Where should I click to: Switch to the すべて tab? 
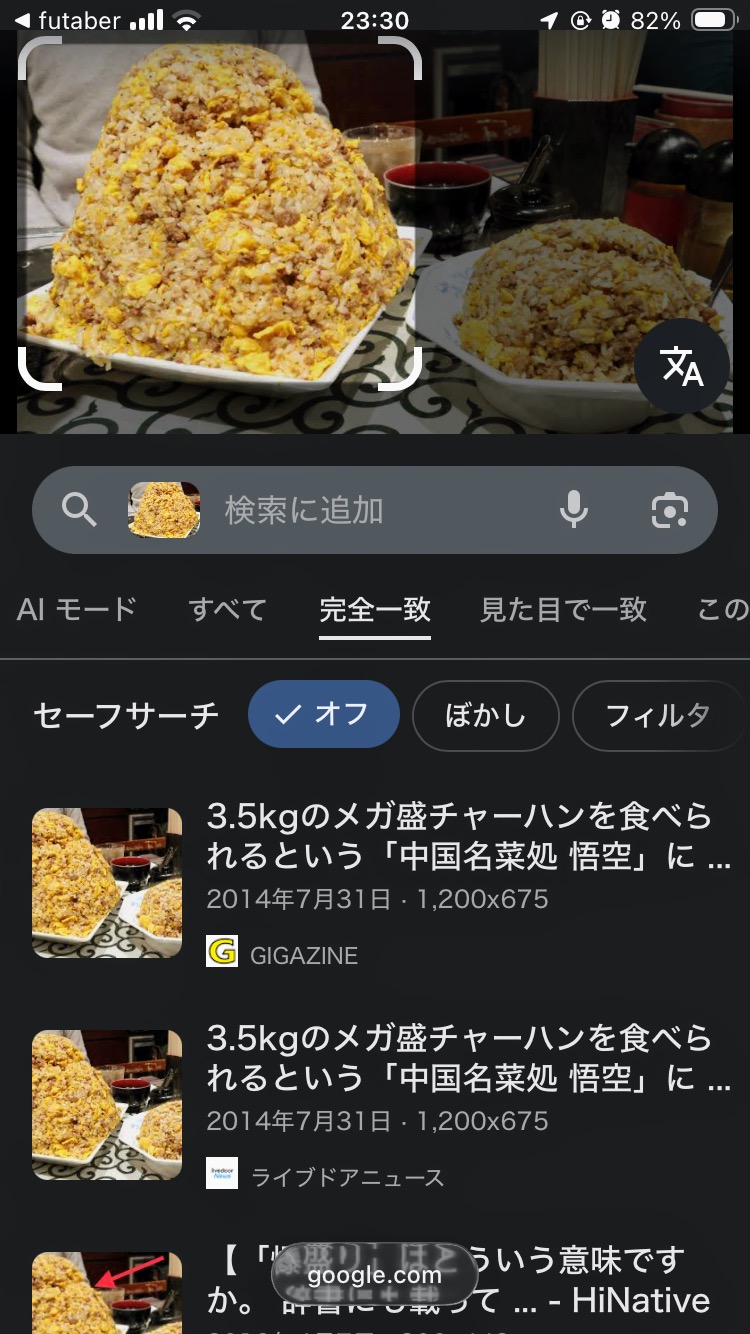(x=228, y=609)
